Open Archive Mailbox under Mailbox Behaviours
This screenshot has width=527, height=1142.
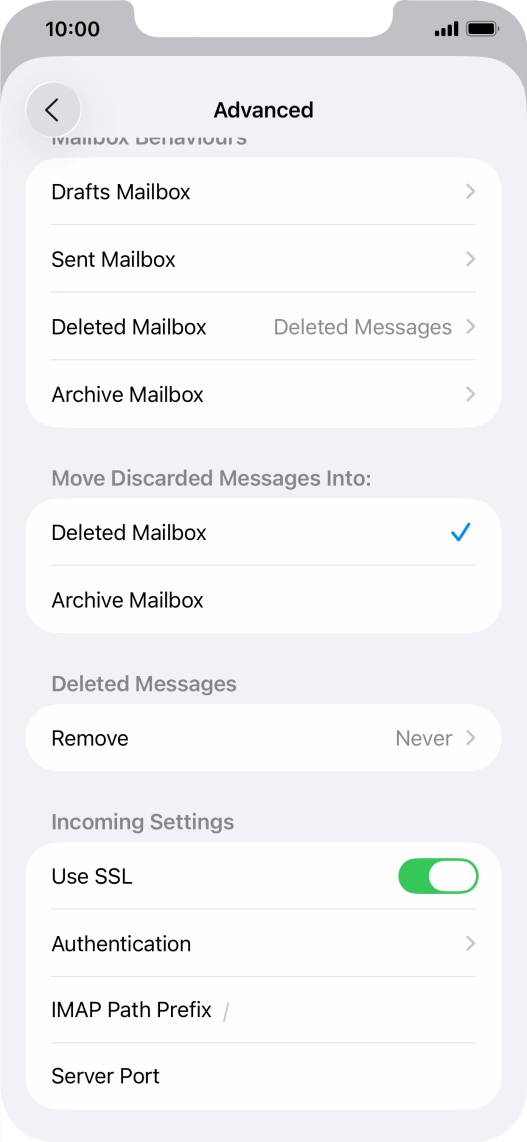click(264, 394)
